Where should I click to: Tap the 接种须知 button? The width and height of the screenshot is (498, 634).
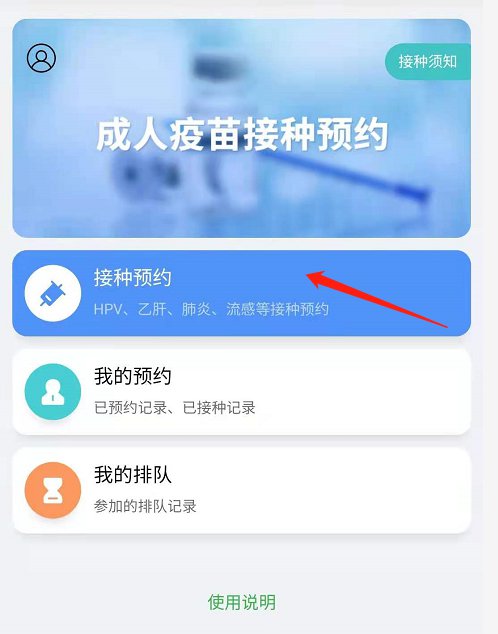click(428, 61)
